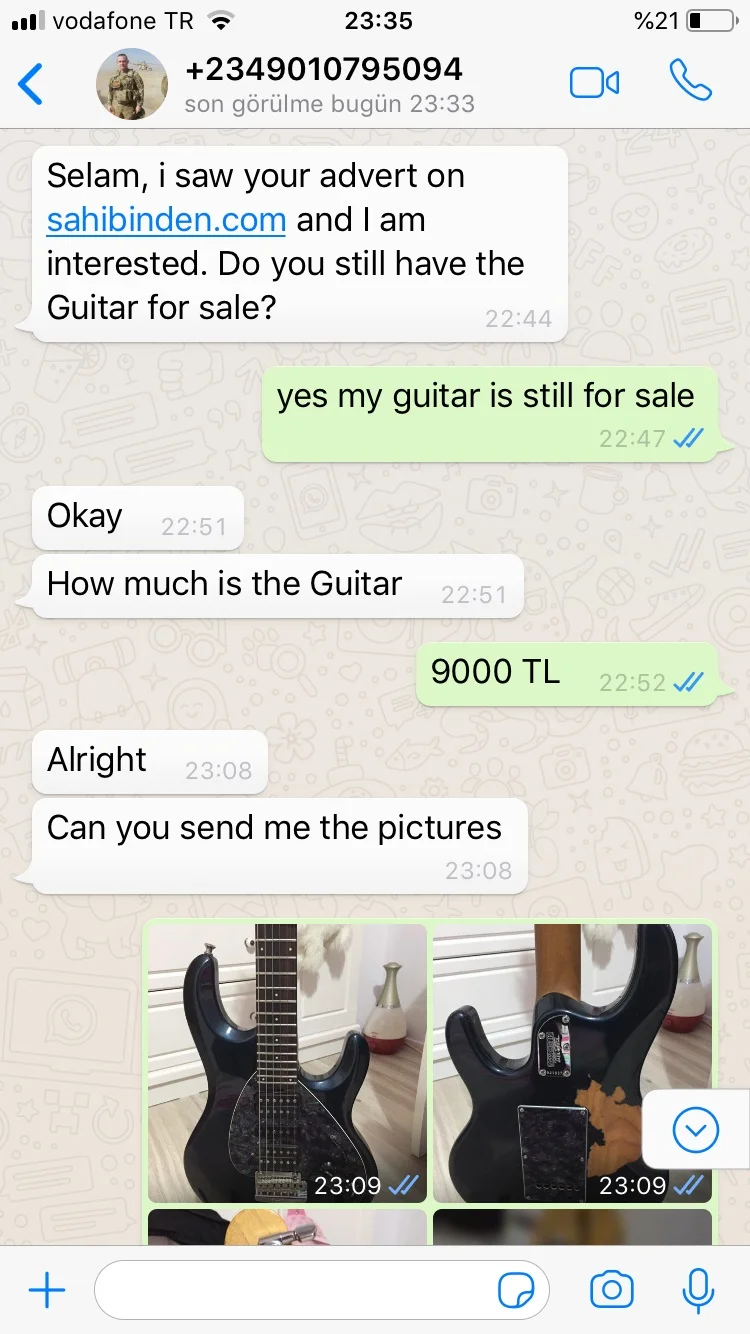View the guitar front photo
Image resolution: width=750 pixels, height=1334 pixels.
coord(287,1062)
